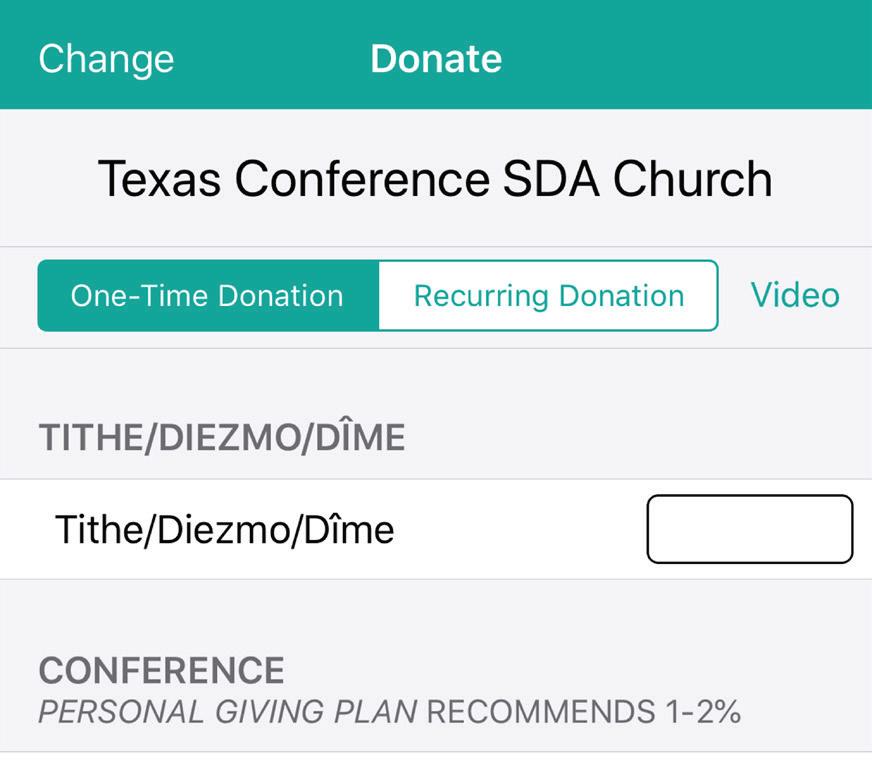Image resolution: width=872 pixels, height=763 pixels.
Task: Open the Video link
Action: (795, 295)
